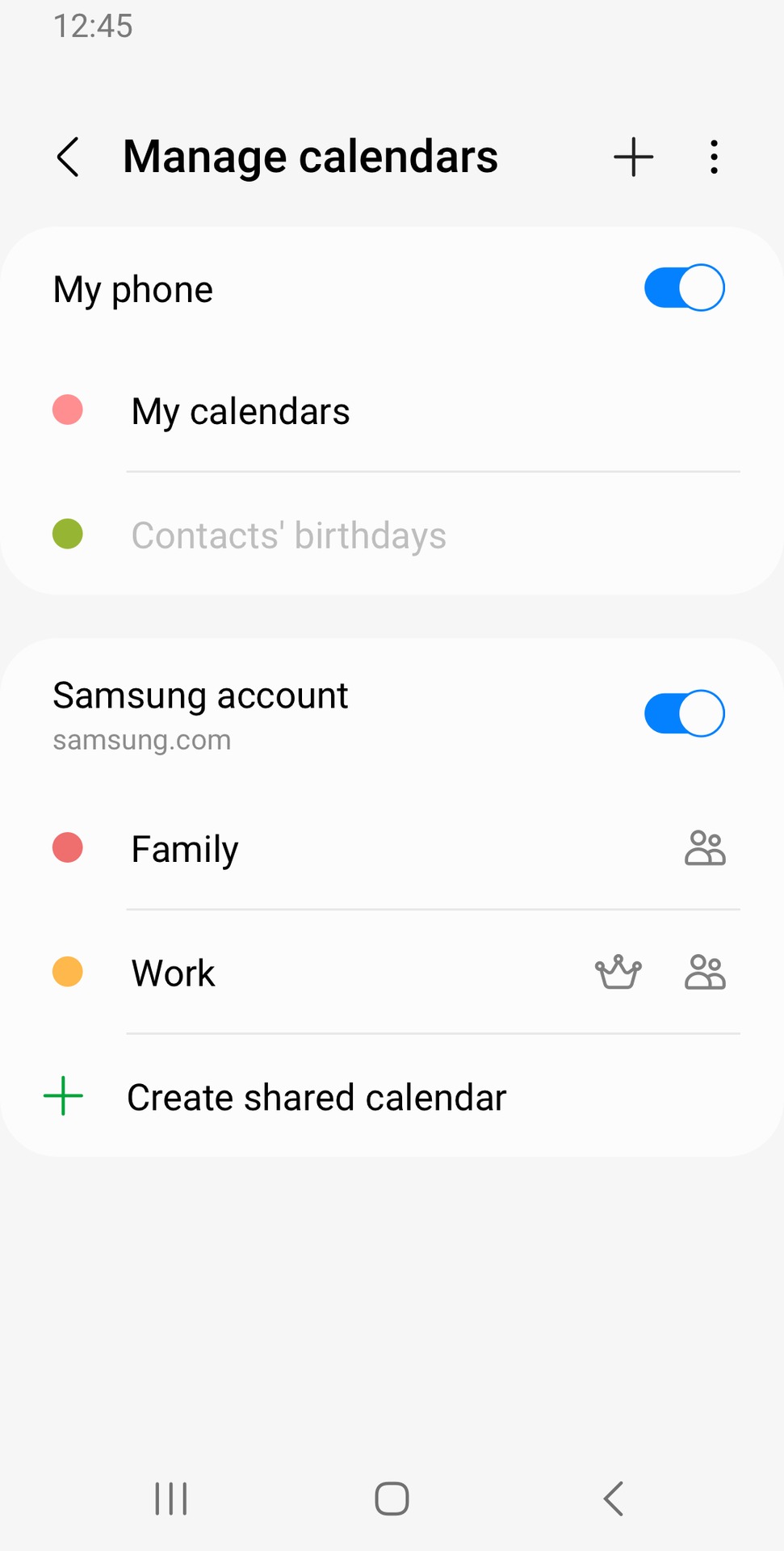Toggle the My phone switch off
784x1551 pixels.
(684, 288)
